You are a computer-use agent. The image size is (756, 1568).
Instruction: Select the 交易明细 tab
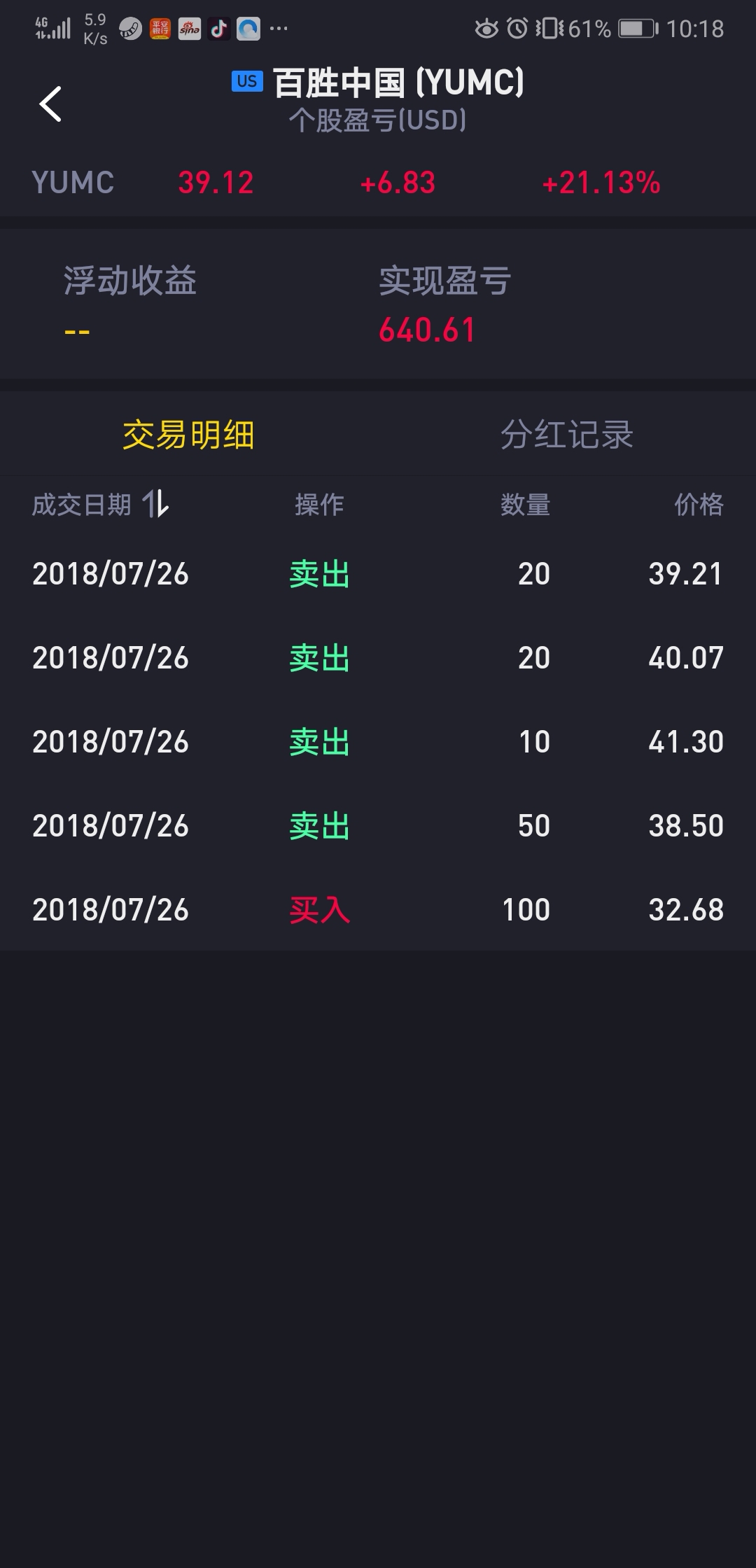188,434
